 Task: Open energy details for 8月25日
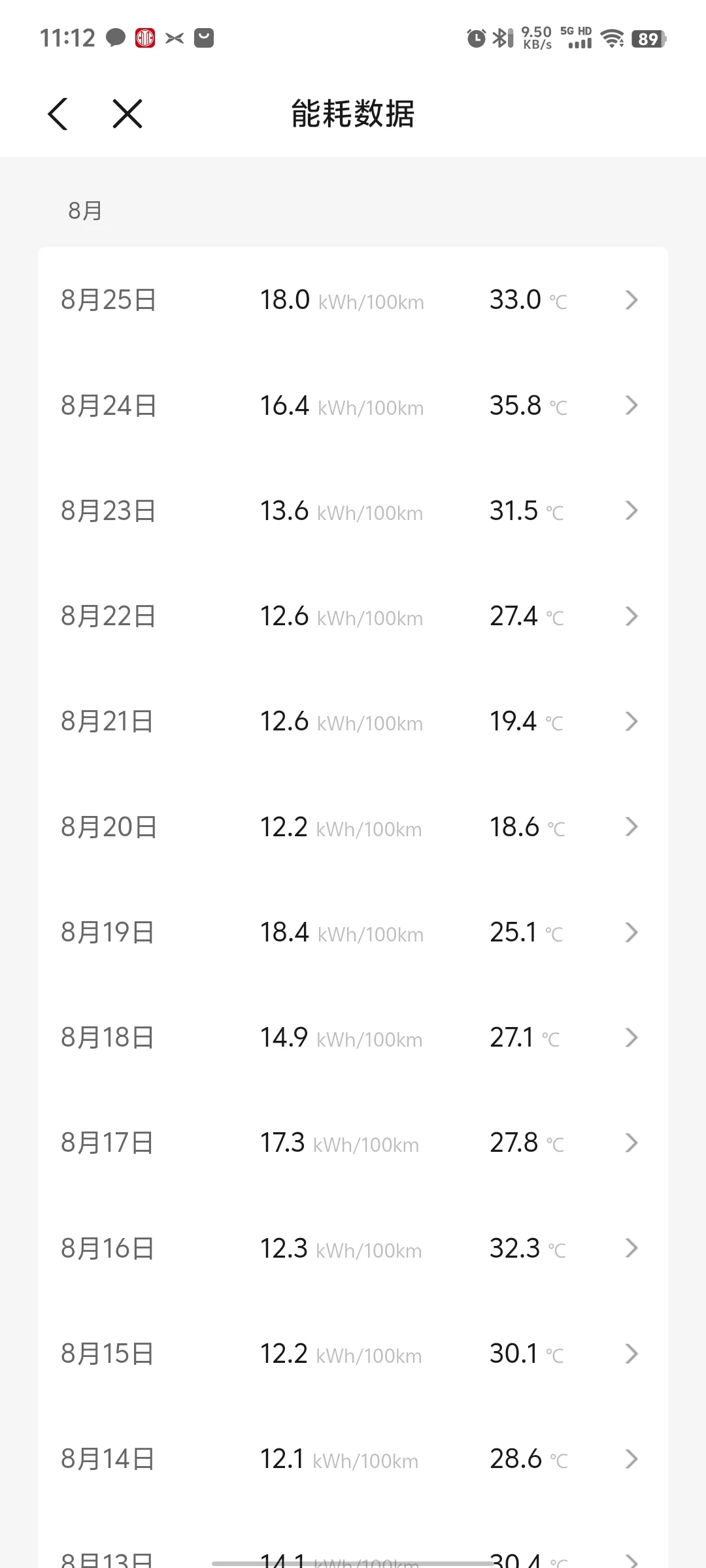coord(353,300)
